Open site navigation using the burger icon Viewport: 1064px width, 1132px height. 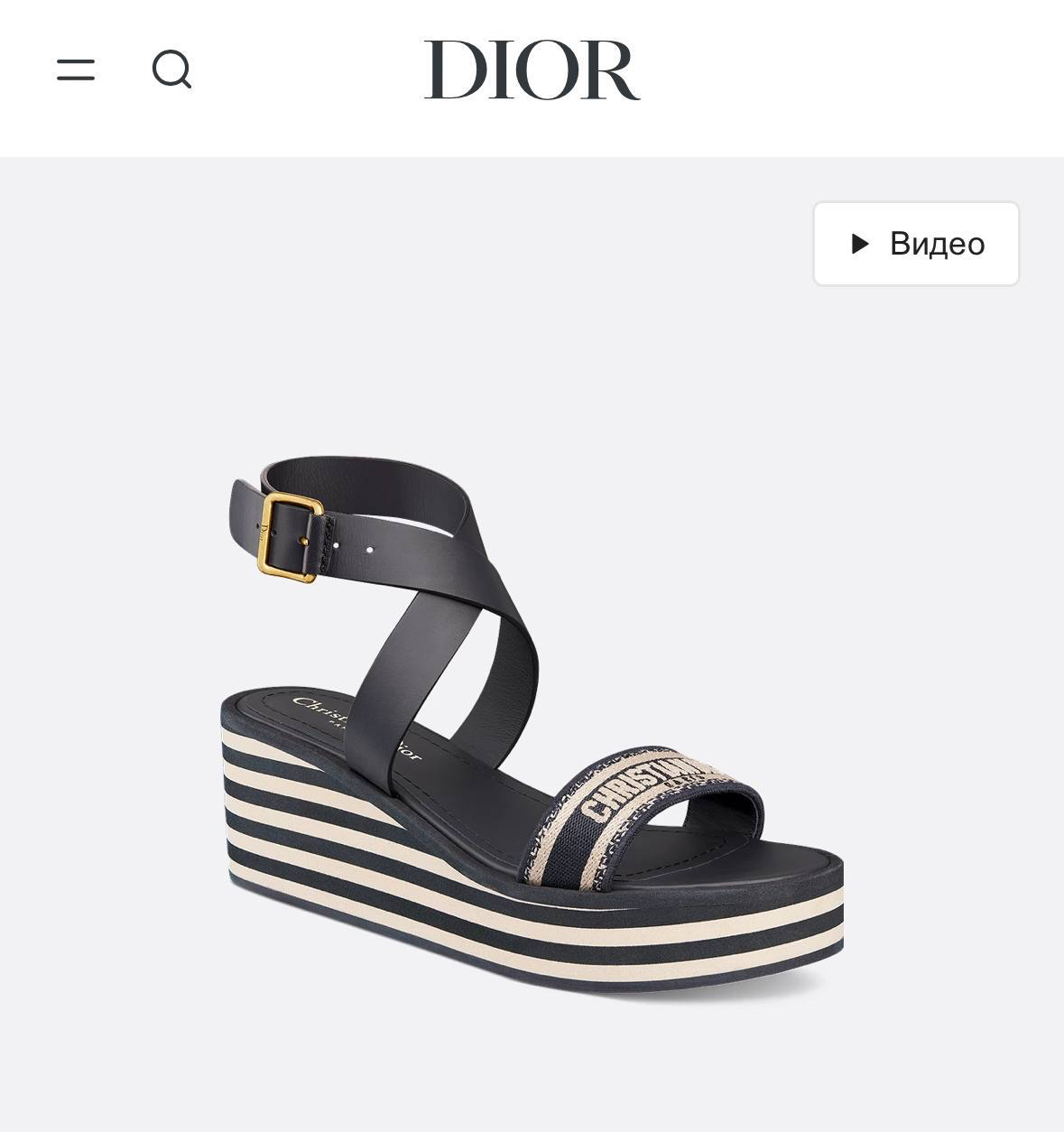(x=76, y=70)
